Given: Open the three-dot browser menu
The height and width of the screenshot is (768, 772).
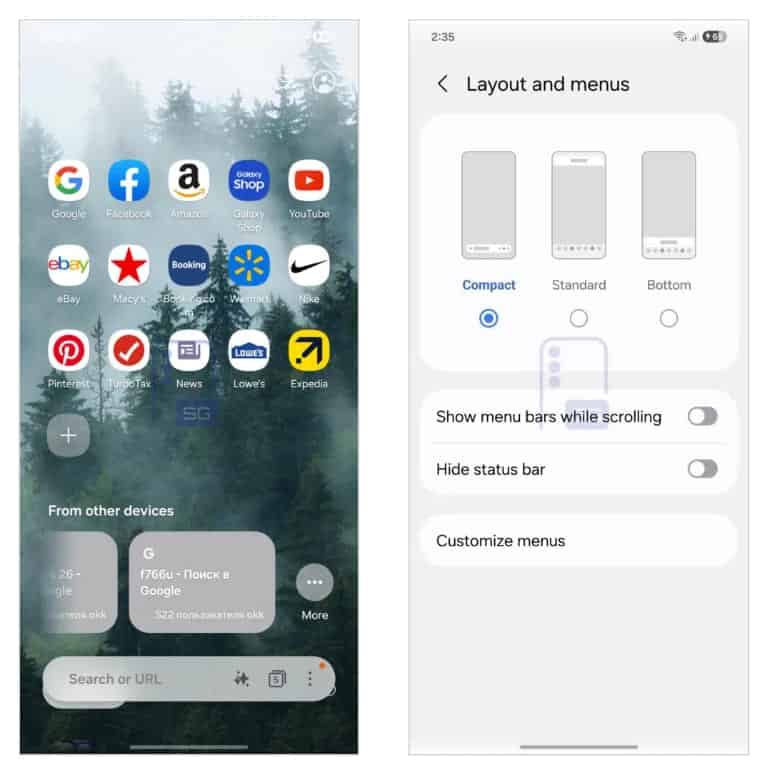Looking at the screenshot, I should click(x=310, y=679).
